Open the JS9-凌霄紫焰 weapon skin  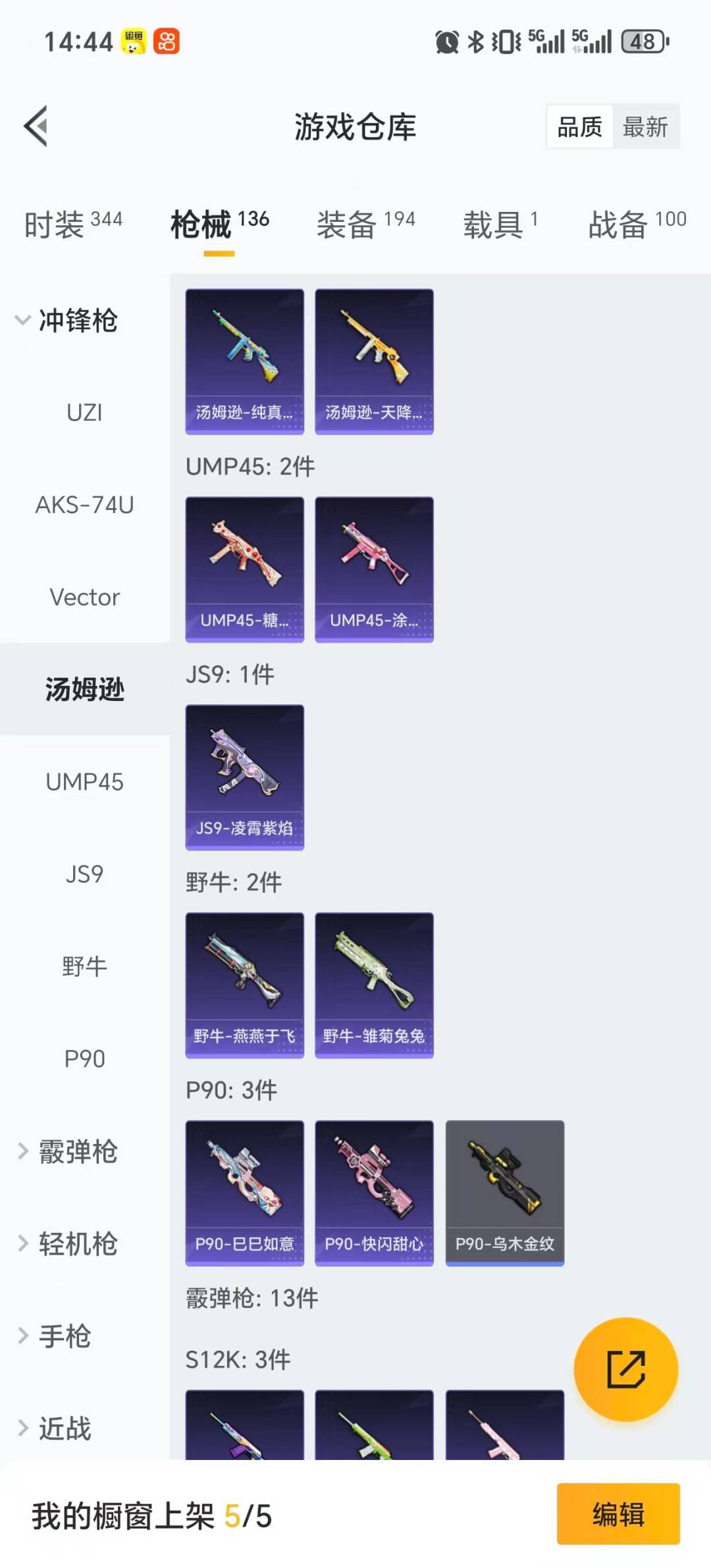244,777
